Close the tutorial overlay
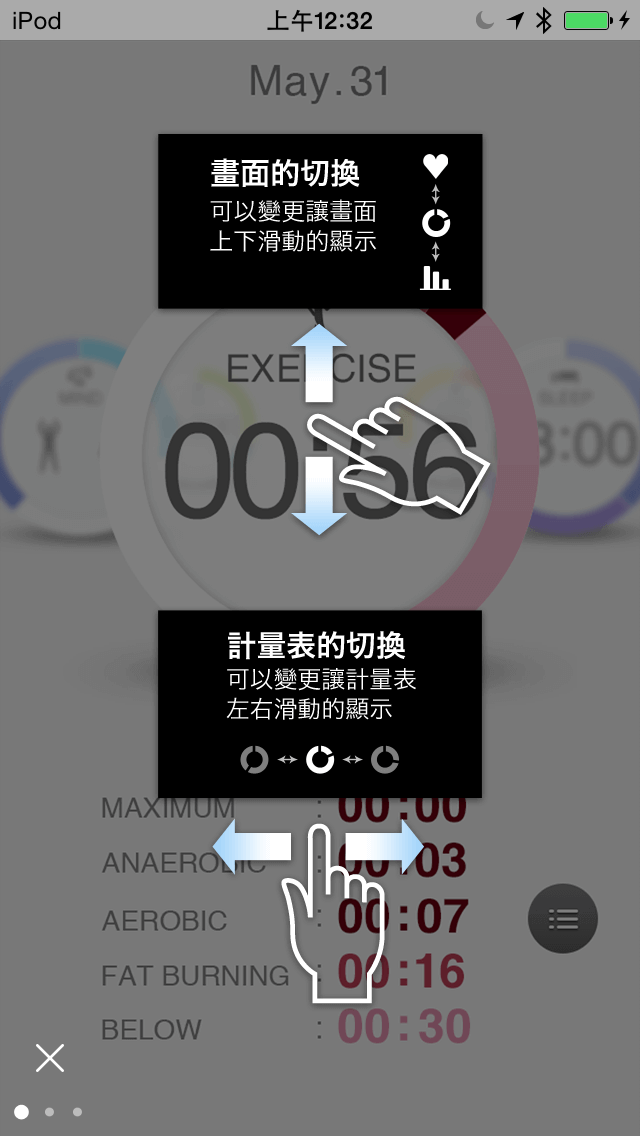Viewport: 640px width, 1136px height. click(49, 1057)
